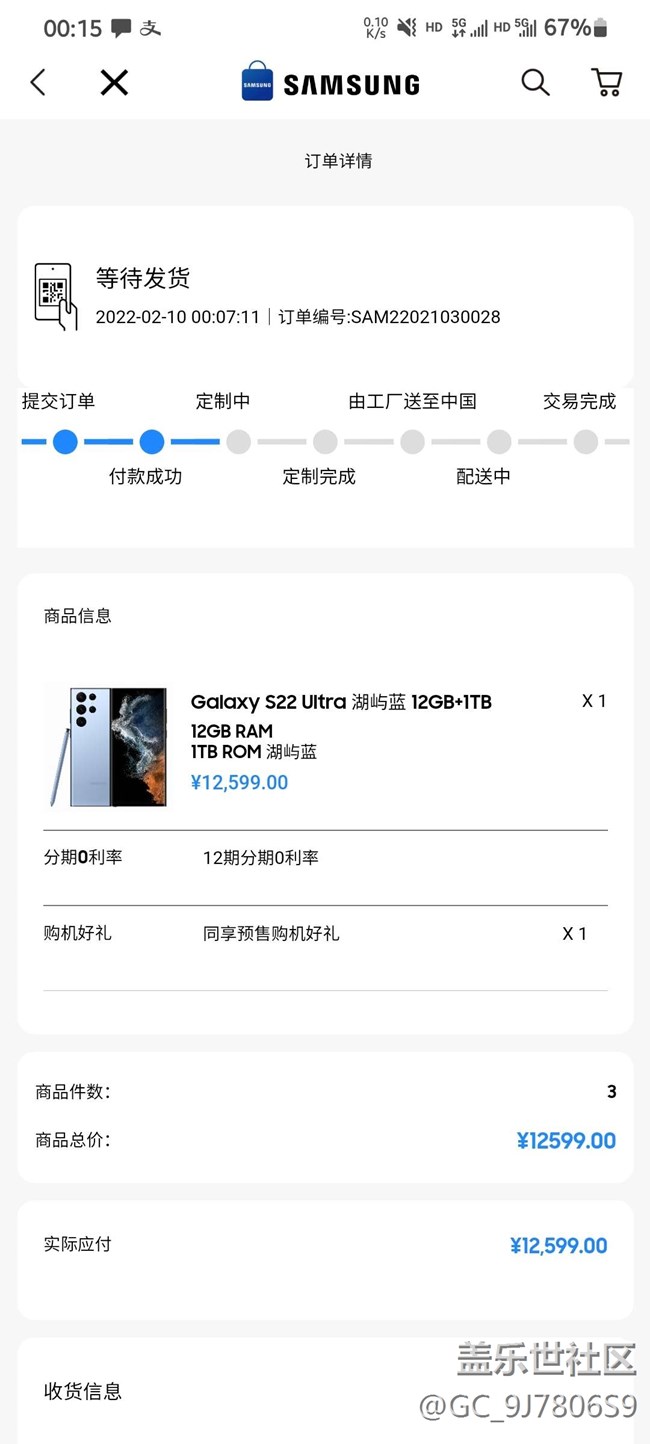
Task: Go back to the previous page
Action: click(x=38, y=83)
